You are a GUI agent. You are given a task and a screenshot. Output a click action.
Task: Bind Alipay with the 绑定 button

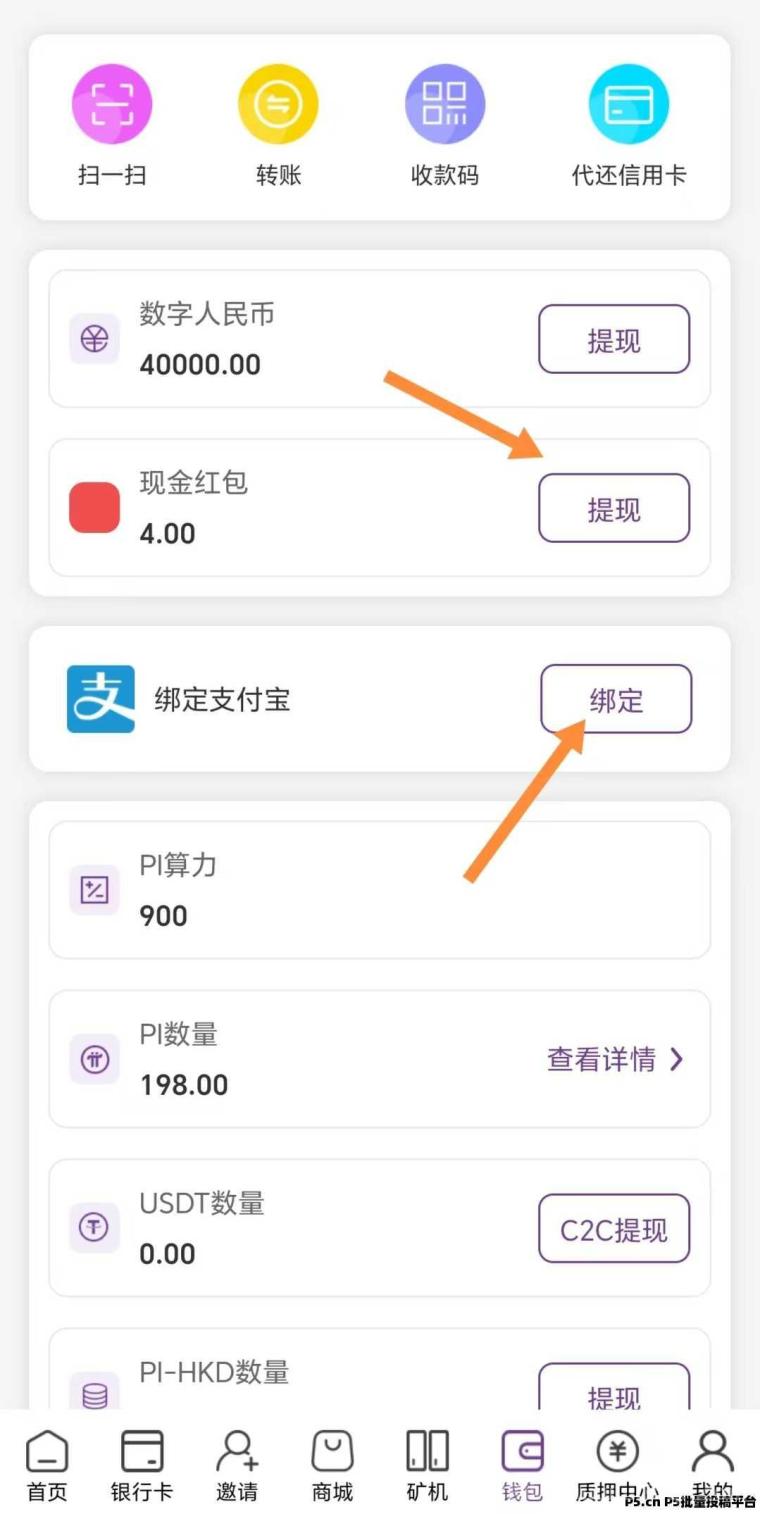tap(616, 699)
